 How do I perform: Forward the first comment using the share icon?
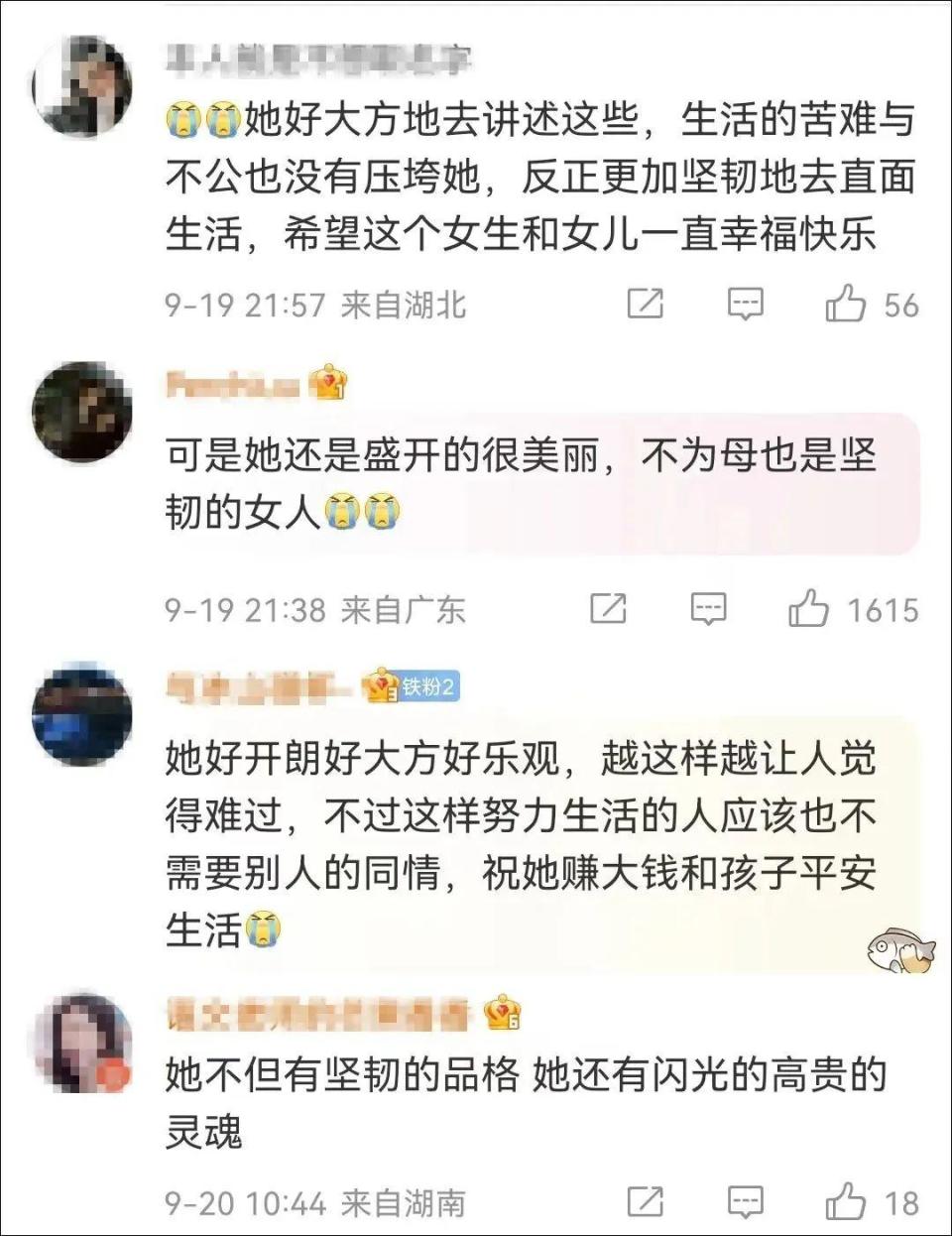647,303
